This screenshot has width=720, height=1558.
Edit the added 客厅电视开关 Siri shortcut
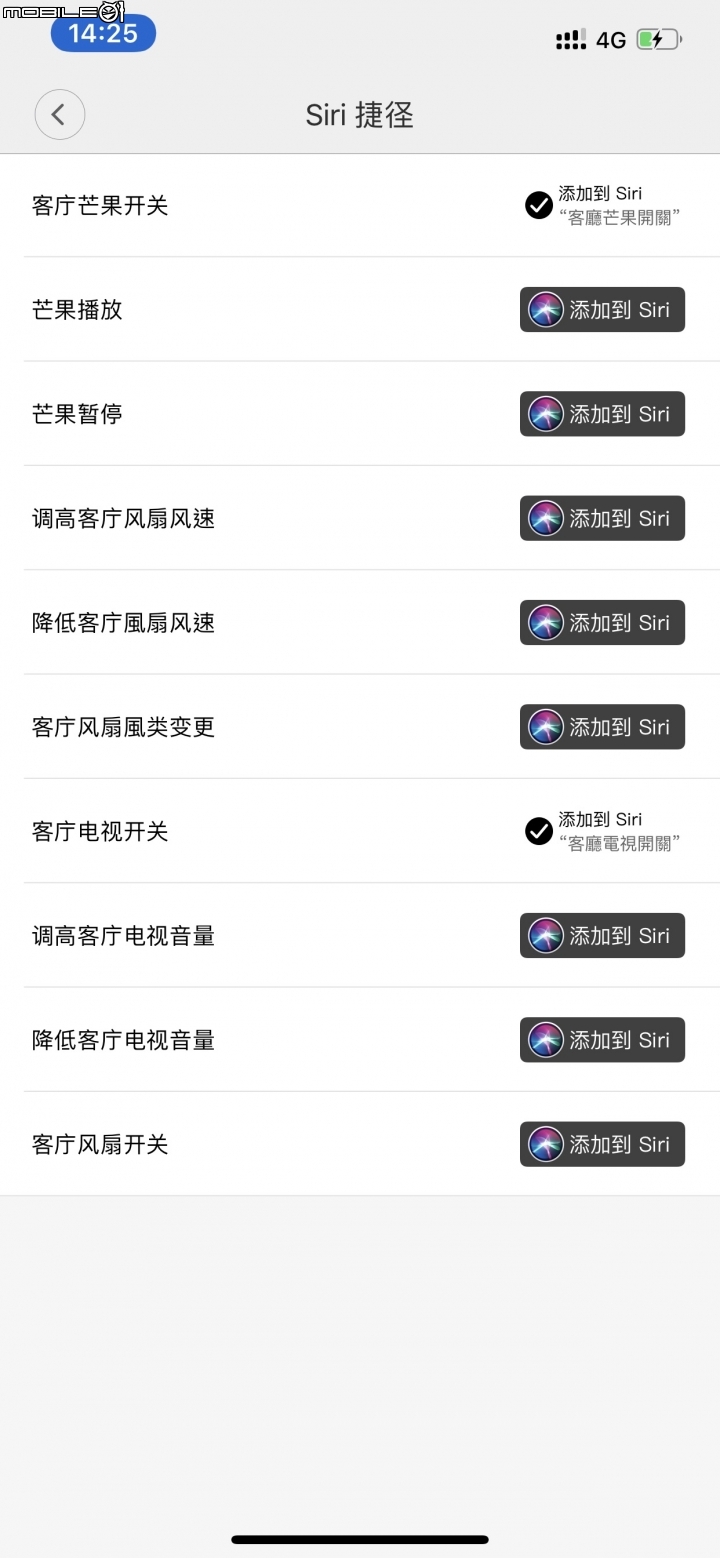point(602,831)
